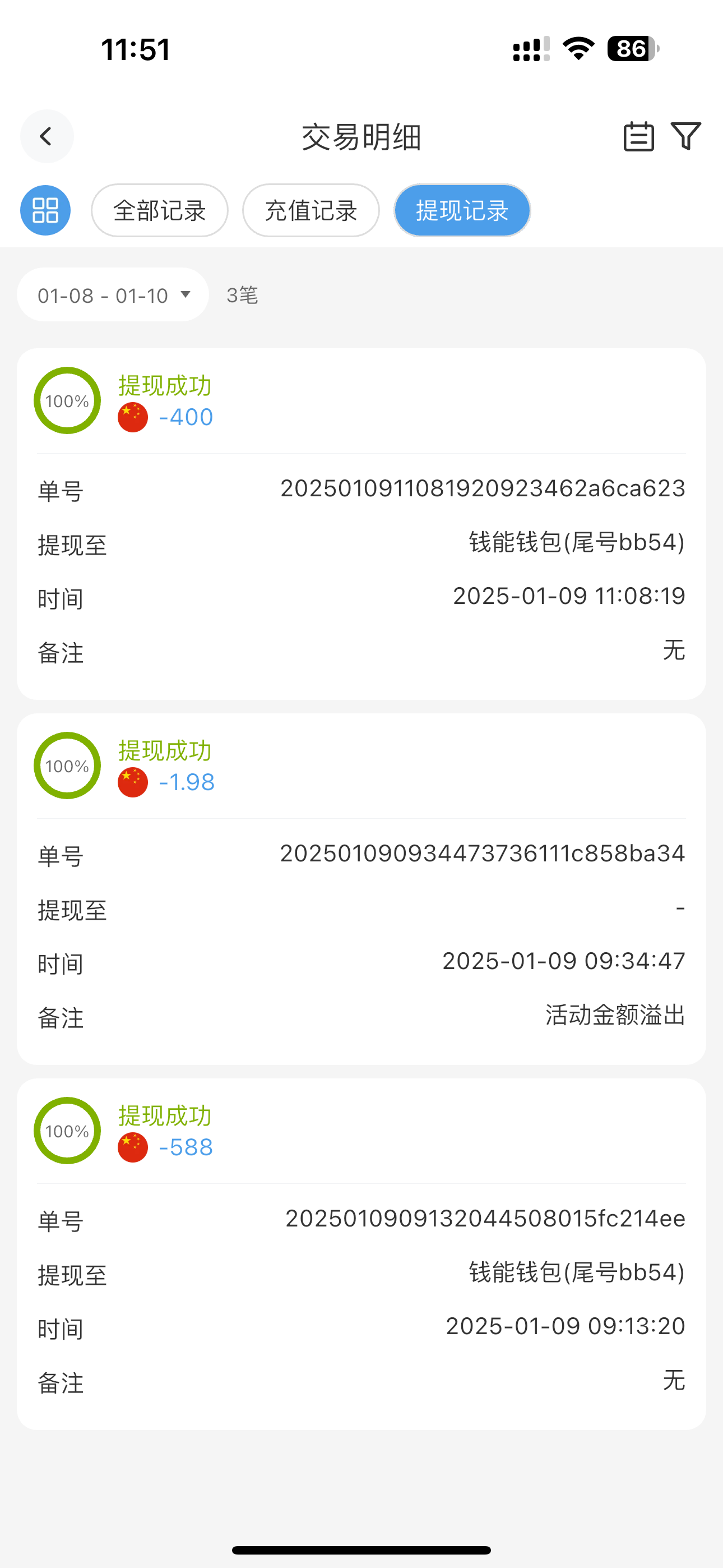Tap the blue grid category icon

coord(45,211)
